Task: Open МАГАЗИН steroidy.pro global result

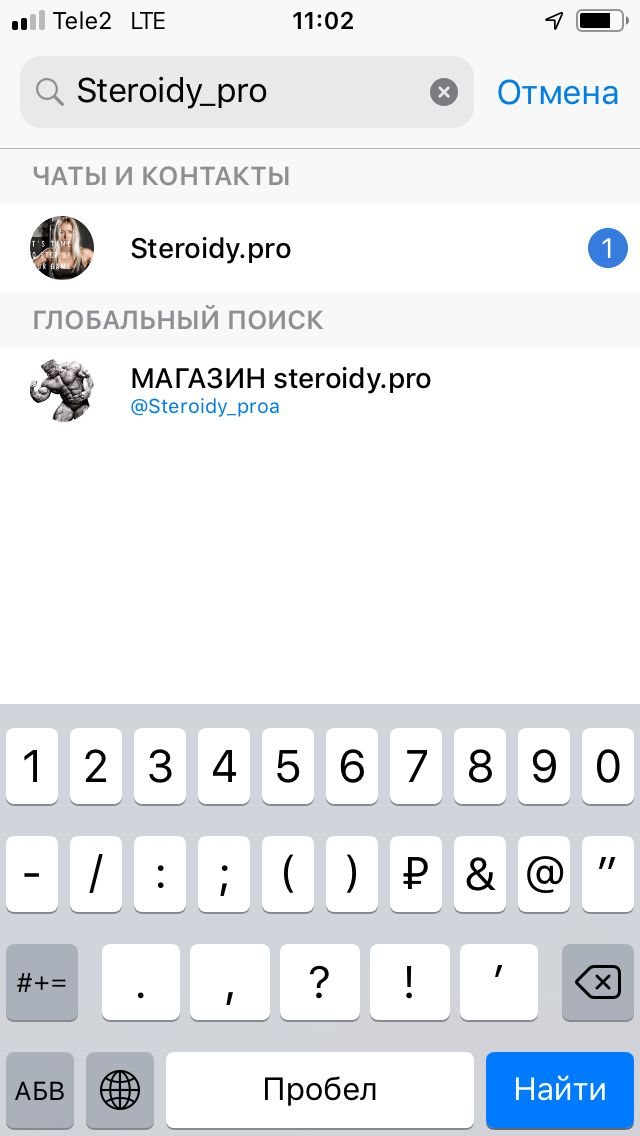Action: coord(320,392)
